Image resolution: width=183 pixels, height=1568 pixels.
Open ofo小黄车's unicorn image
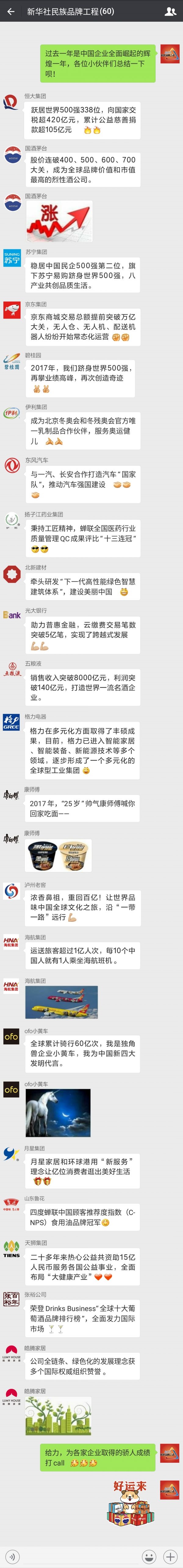point(58,1113)
